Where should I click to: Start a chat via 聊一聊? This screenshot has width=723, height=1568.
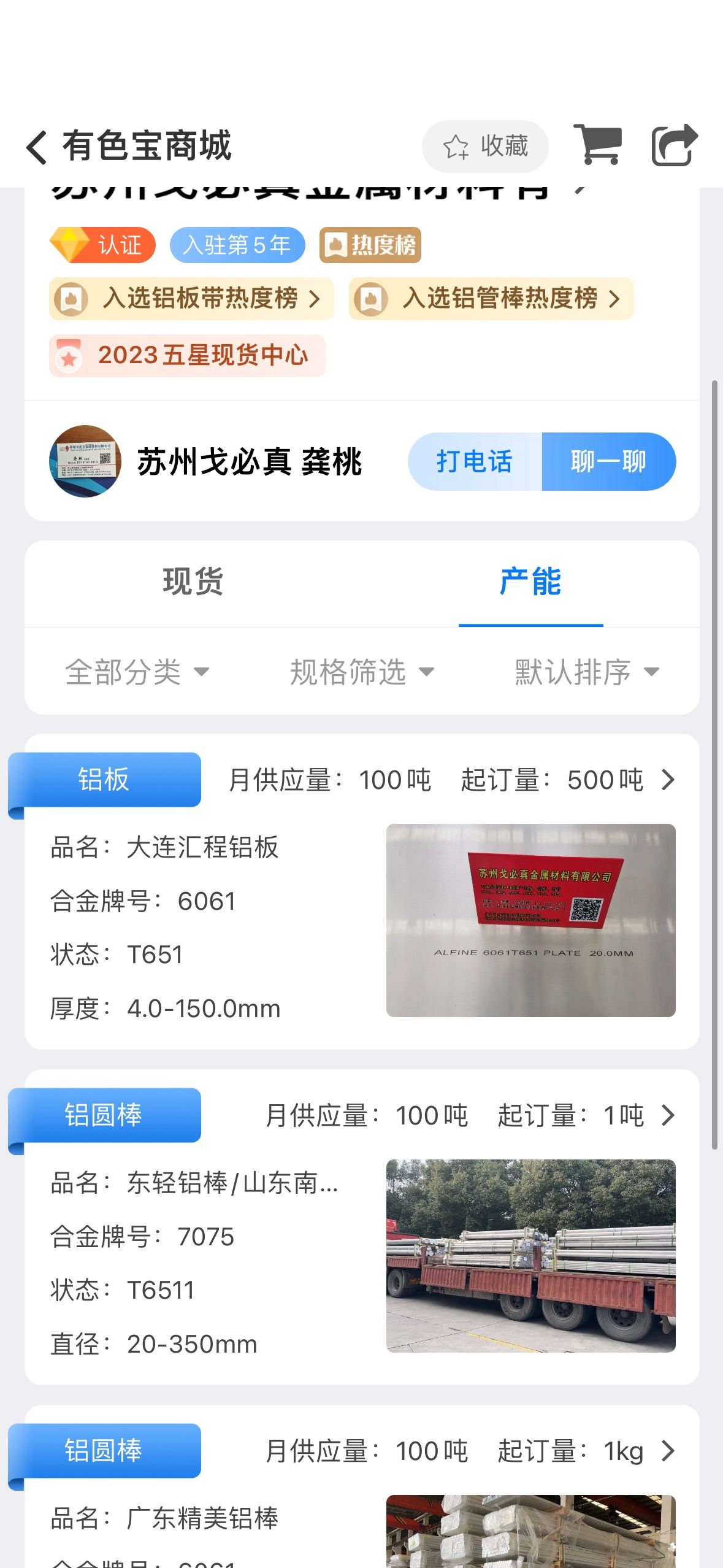pyautogui.click(x=609, y=461)
